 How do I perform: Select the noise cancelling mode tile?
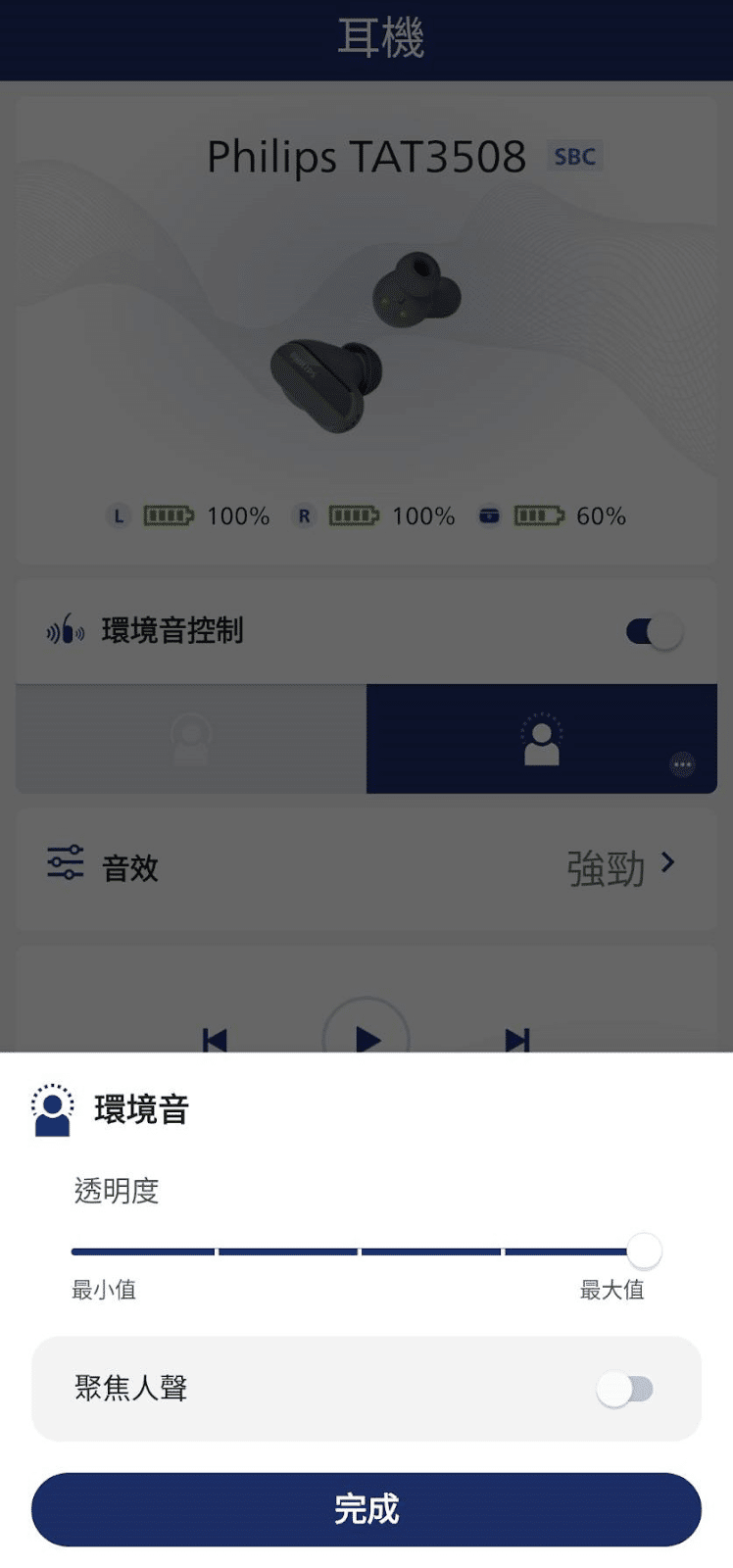point(189,739)
